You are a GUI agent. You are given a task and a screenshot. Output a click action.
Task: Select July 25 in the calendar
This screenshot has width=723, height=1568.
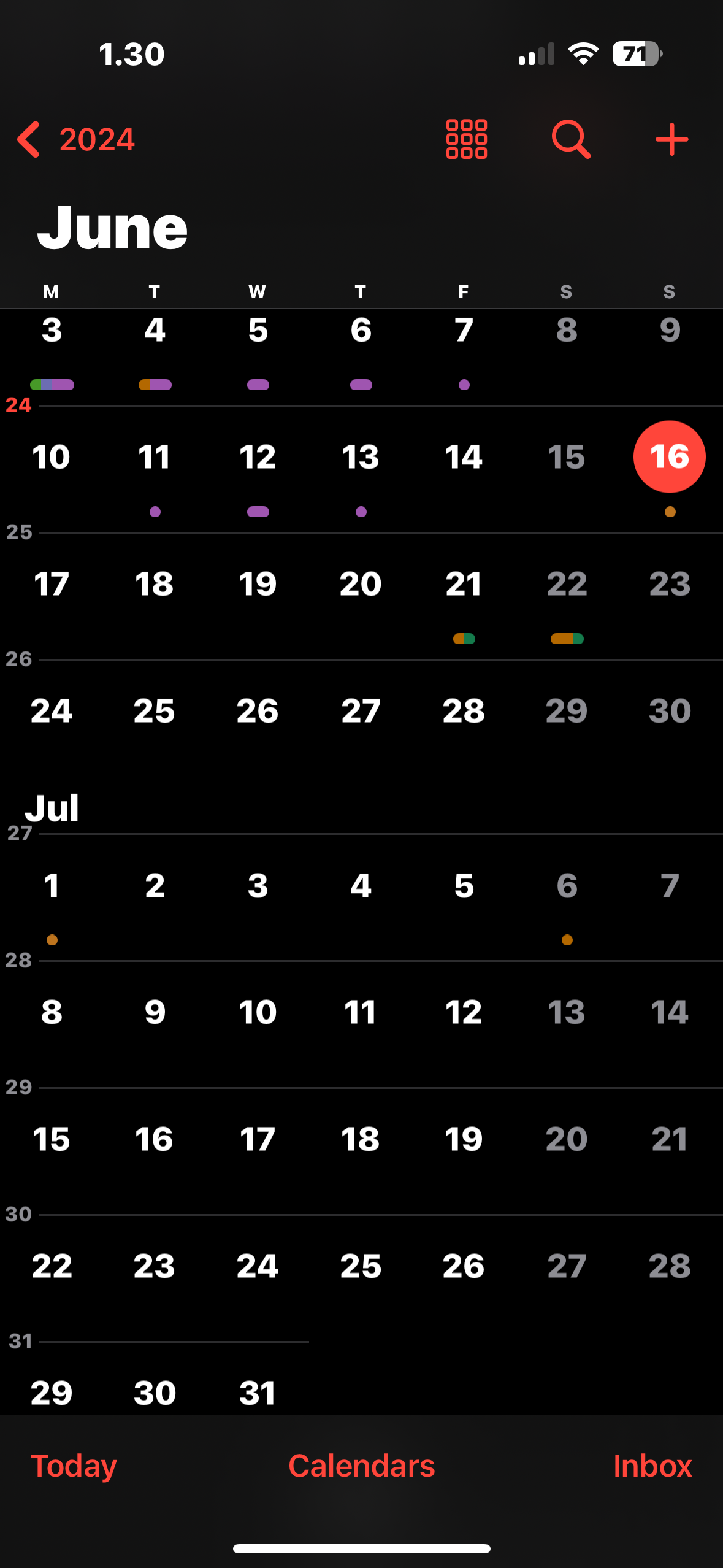click(361, 1266)
